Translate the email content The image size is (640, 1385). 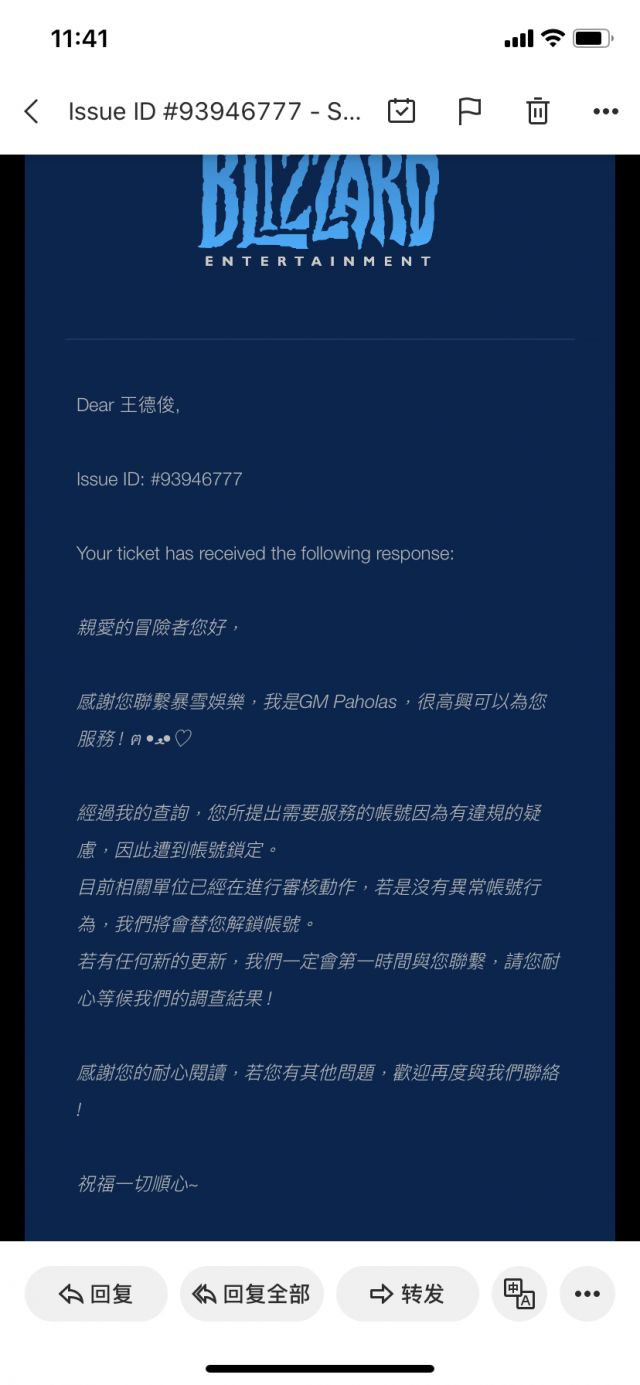coord(519,1294)
